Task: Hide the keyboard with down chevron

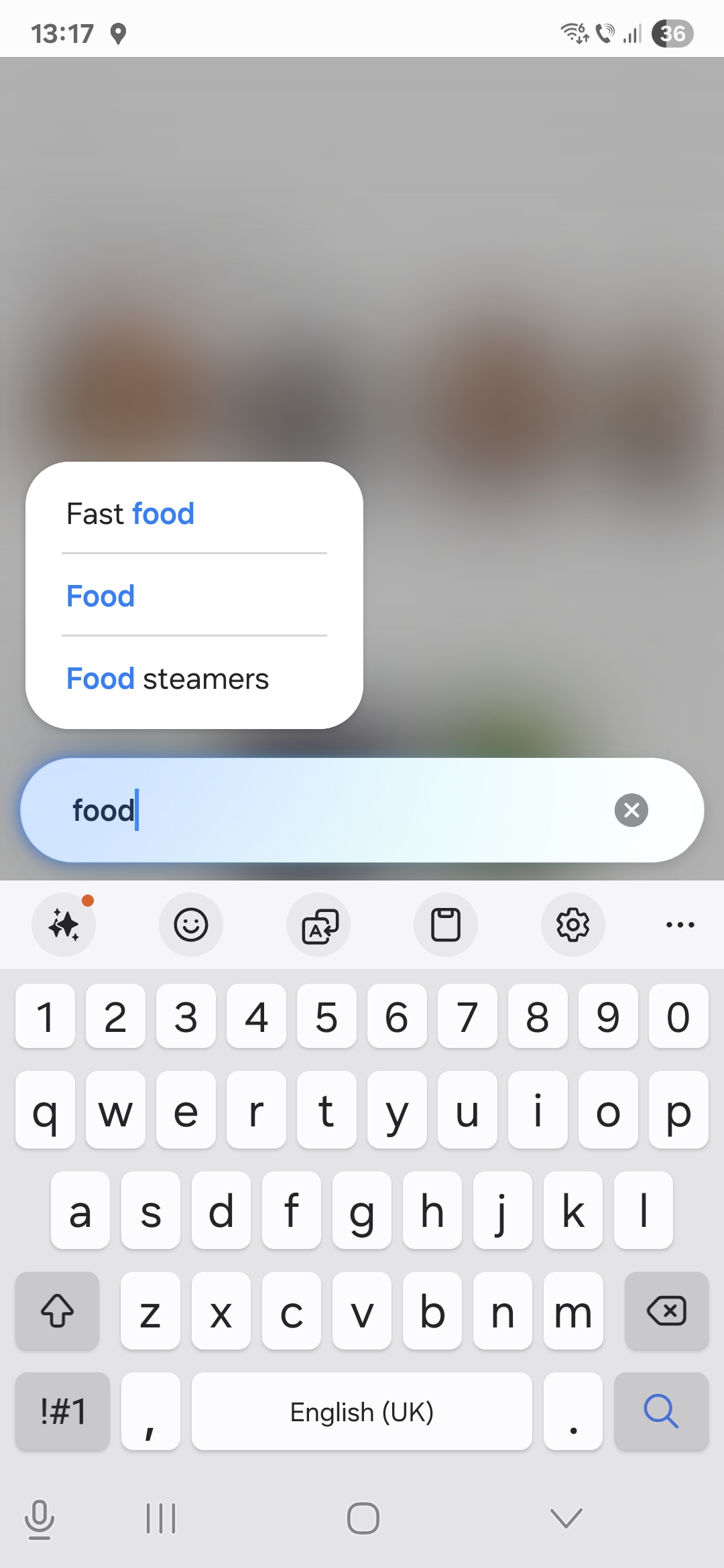Action: (x=566, y=1518)
